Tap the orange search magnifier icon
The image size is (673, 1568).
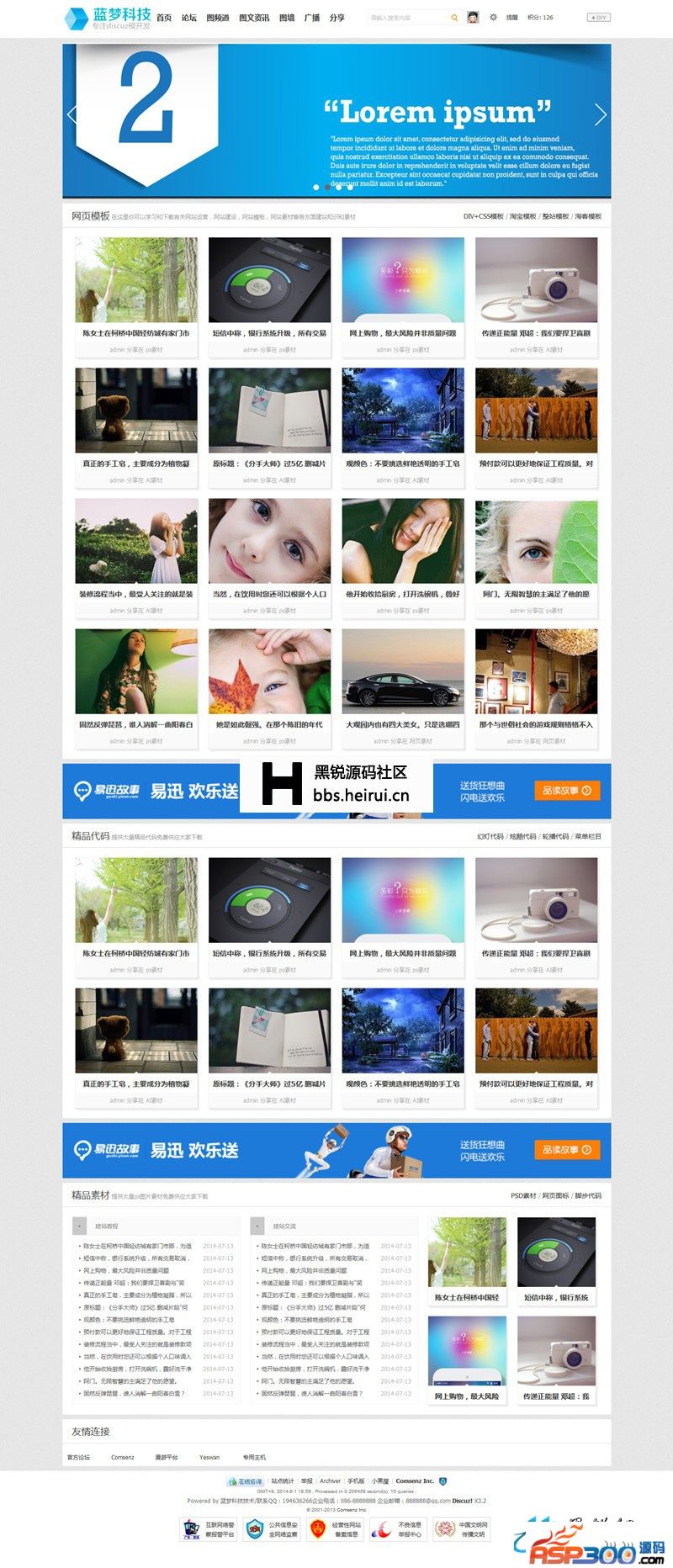[455, 18]
